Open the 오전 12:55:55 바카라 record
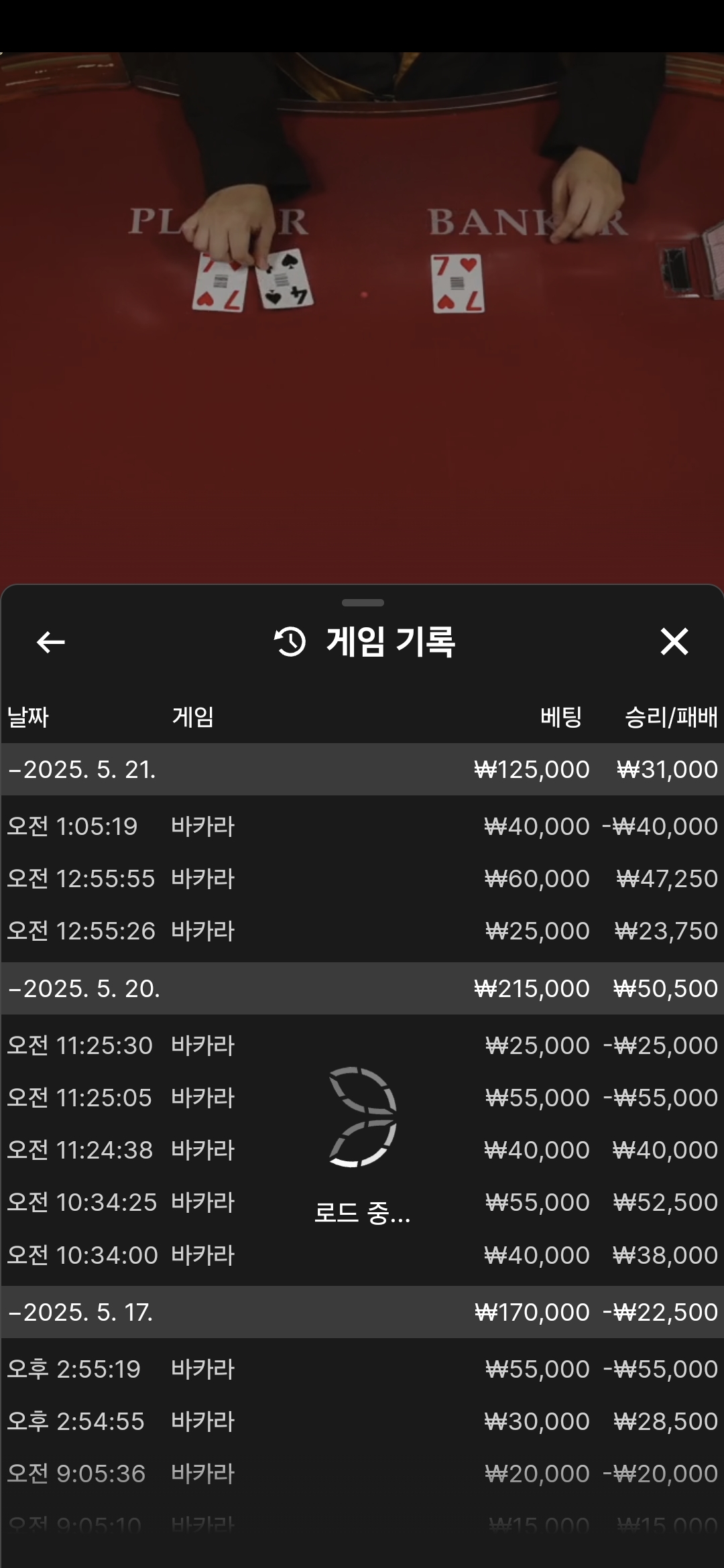 (x=362, y=878)
